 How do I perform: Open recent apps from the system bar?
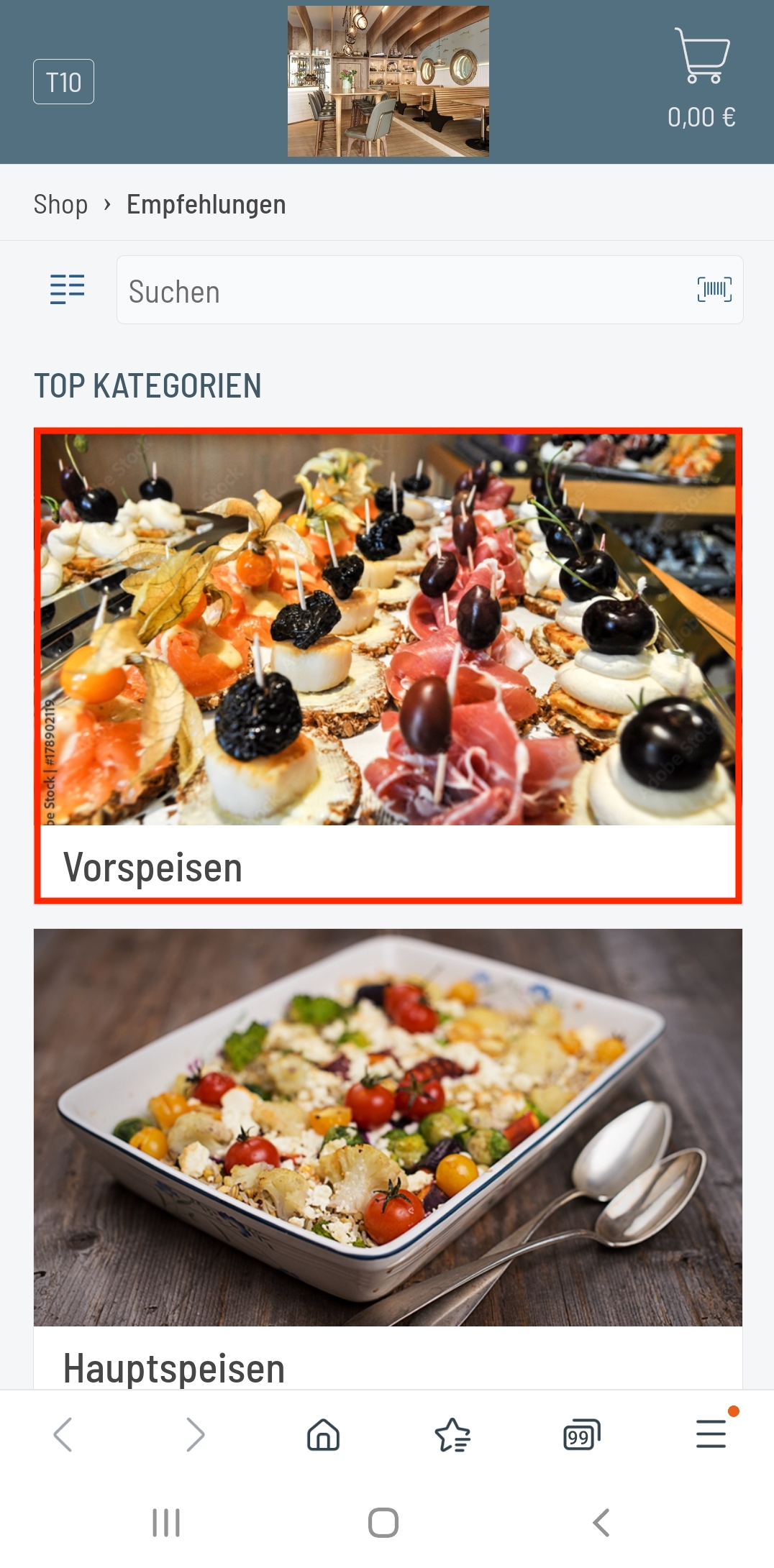(166, 1522)
